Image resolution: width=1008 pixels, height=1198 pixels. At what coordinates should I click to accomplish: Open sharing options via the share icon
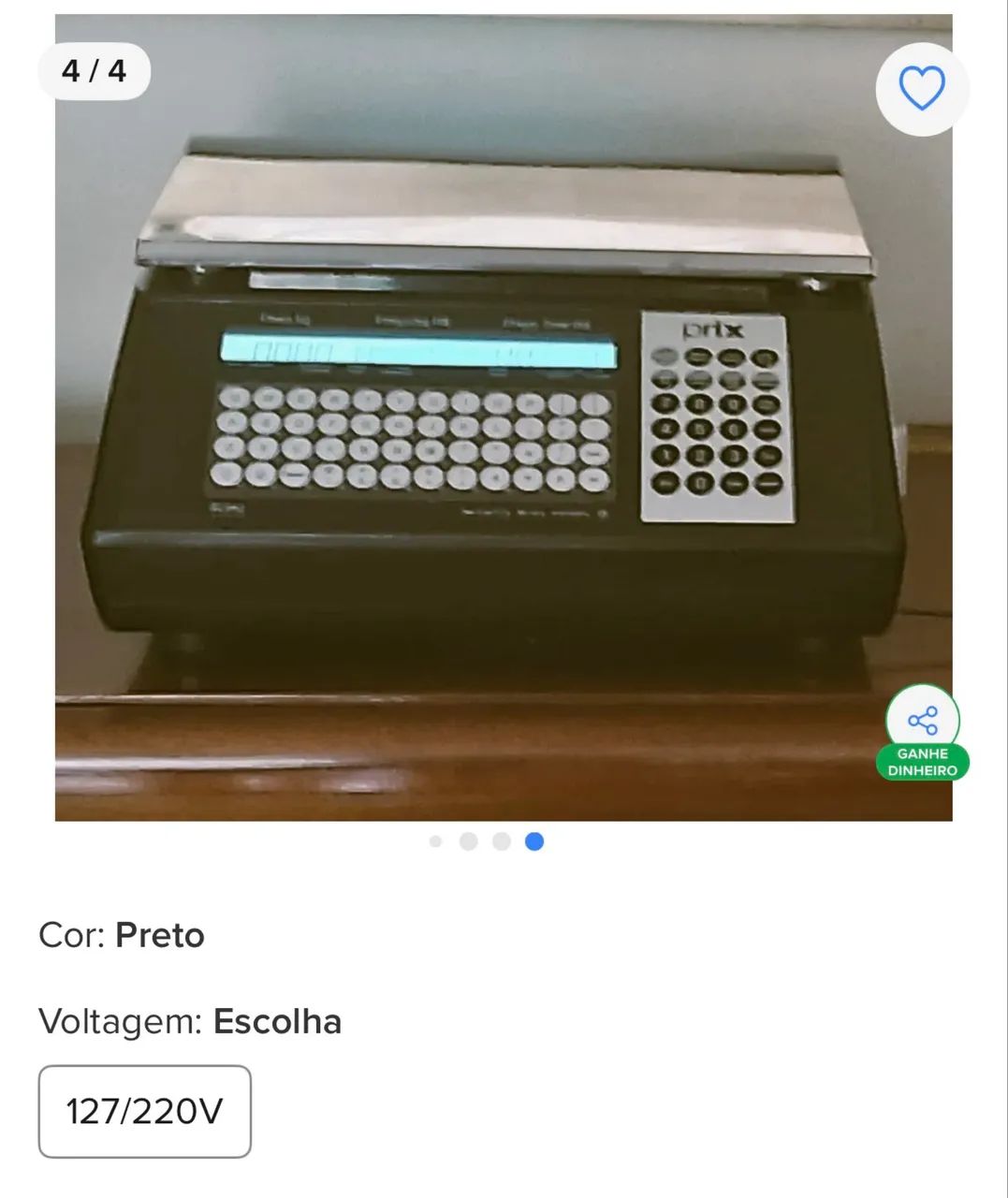tap(923, 721)
